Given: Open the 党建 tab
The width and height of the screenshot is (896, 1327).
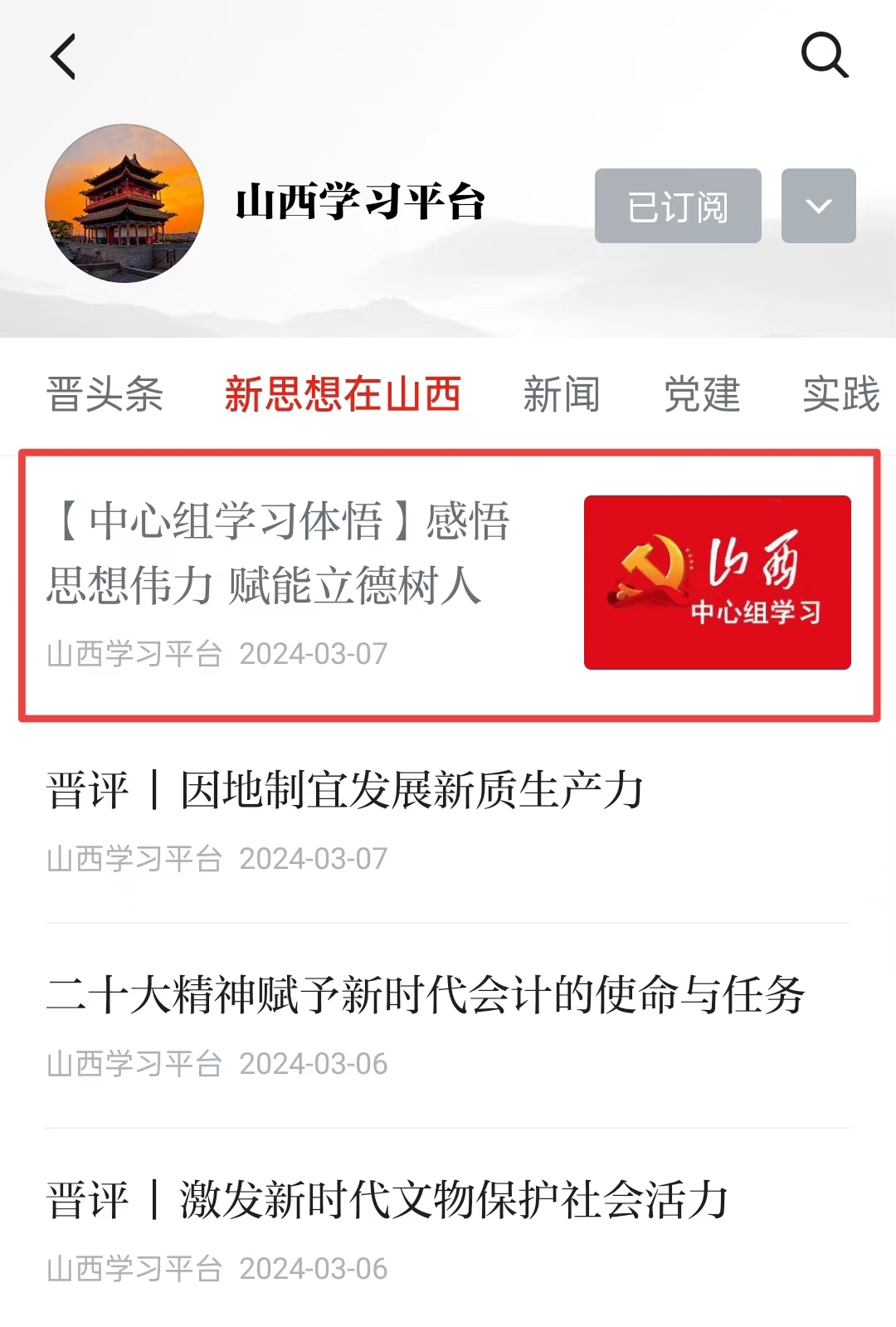Looking at the screenshot, I should [x=701, y=393].
